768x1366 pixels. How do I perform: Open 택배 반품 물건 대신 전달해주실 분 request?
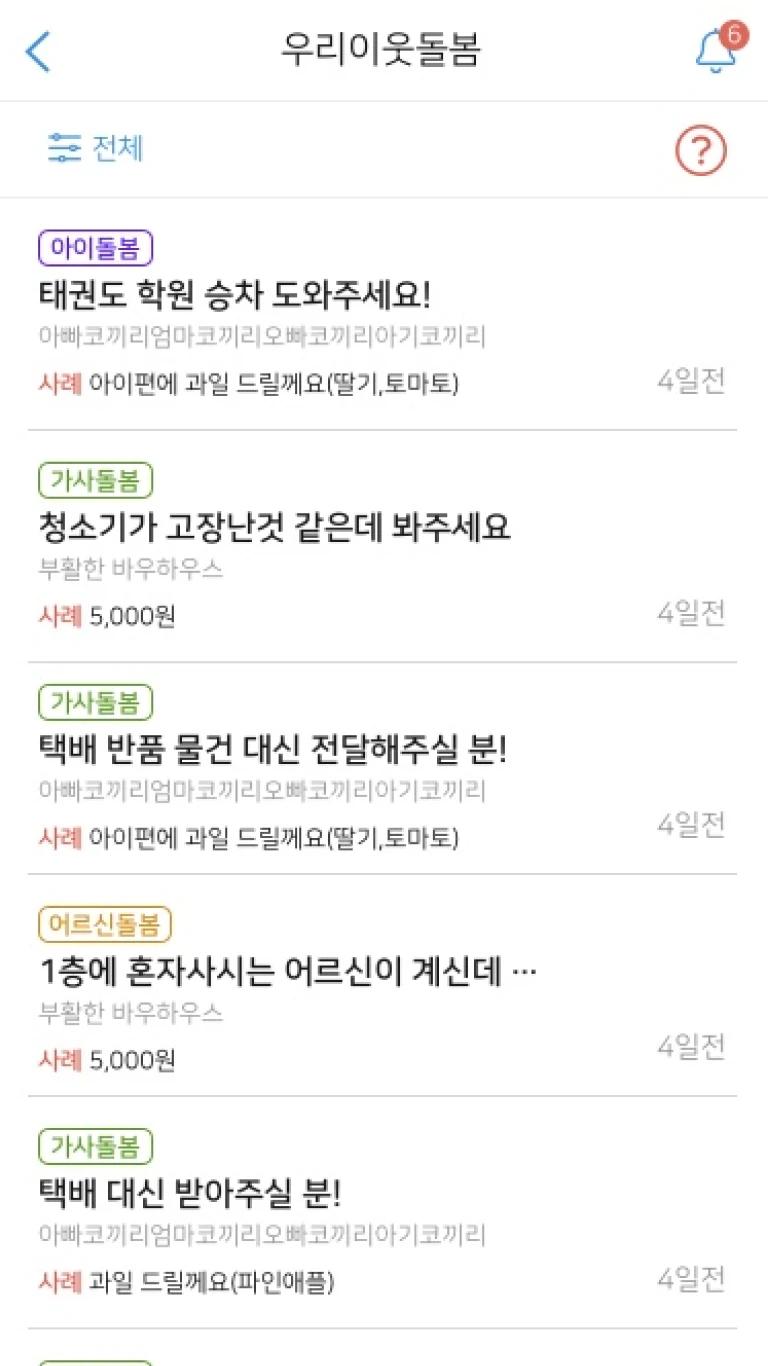[x=273, y=750]
